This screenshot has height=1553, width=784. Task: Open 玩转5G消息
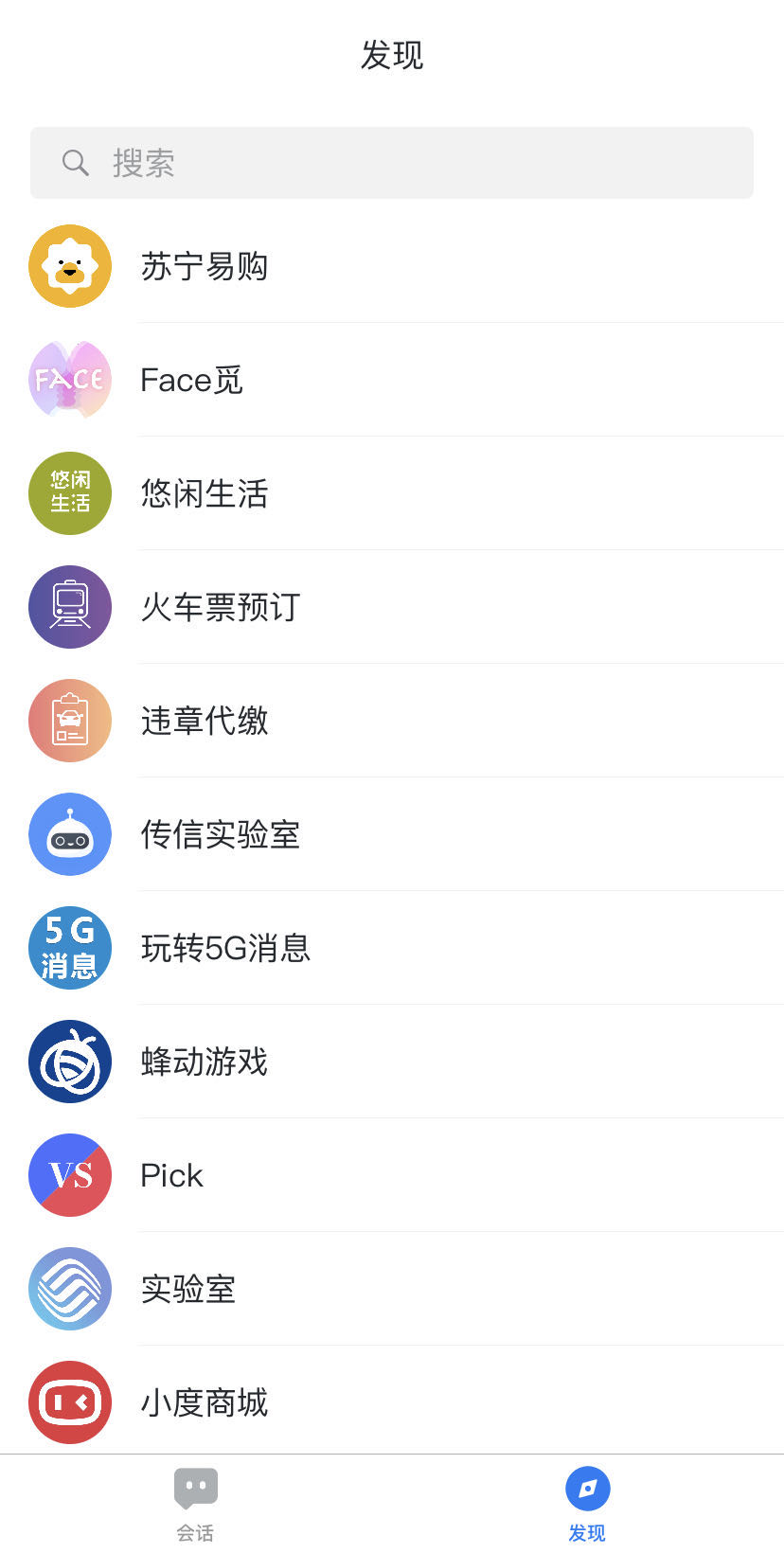(225, 948)
